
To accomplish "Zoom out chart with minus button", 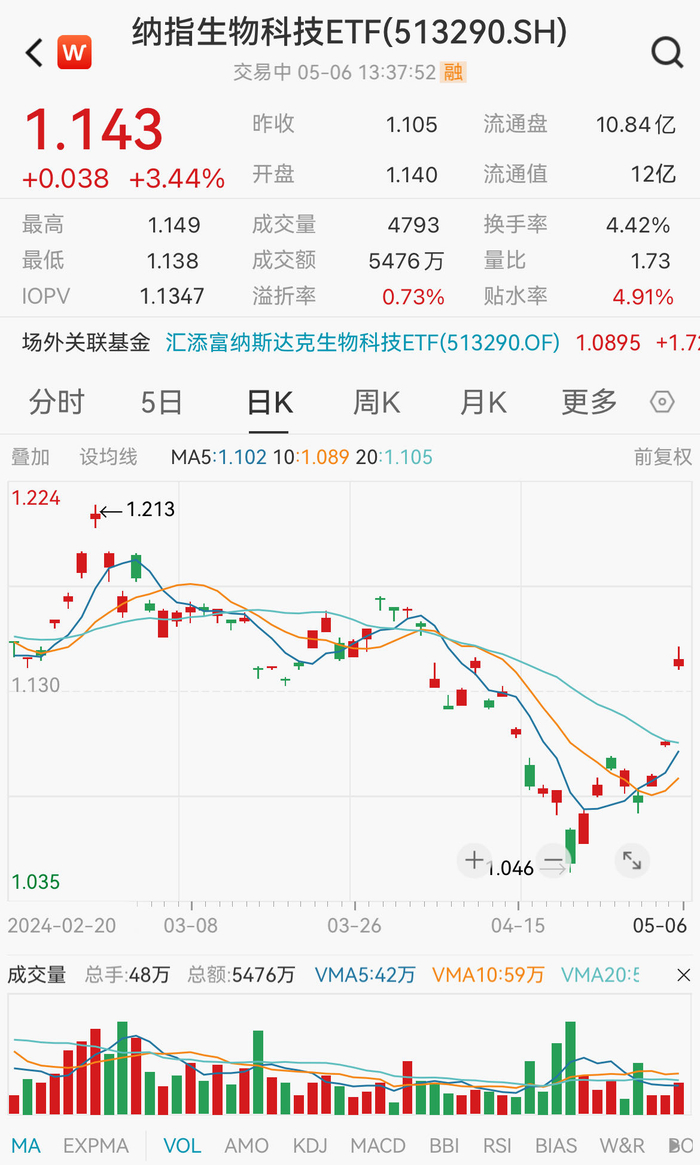I will (554, 862).
